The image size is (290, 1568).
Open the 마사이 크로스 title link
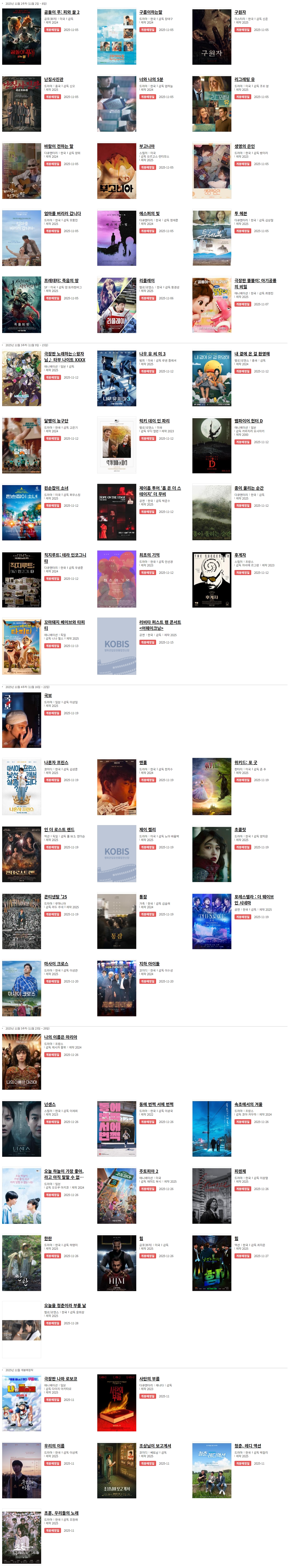point(56,964)
